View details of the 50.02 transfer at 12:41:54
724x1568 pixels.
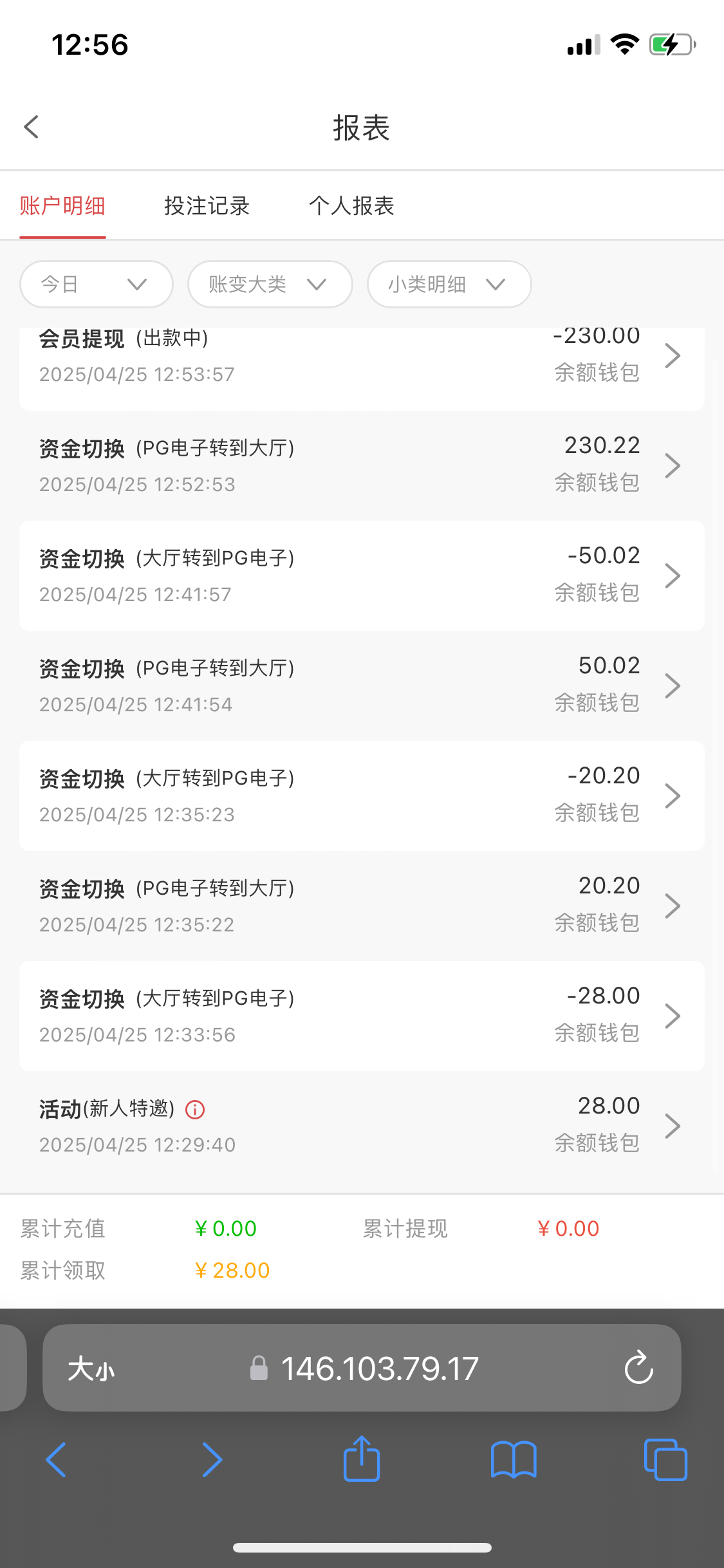pos(362,686)
